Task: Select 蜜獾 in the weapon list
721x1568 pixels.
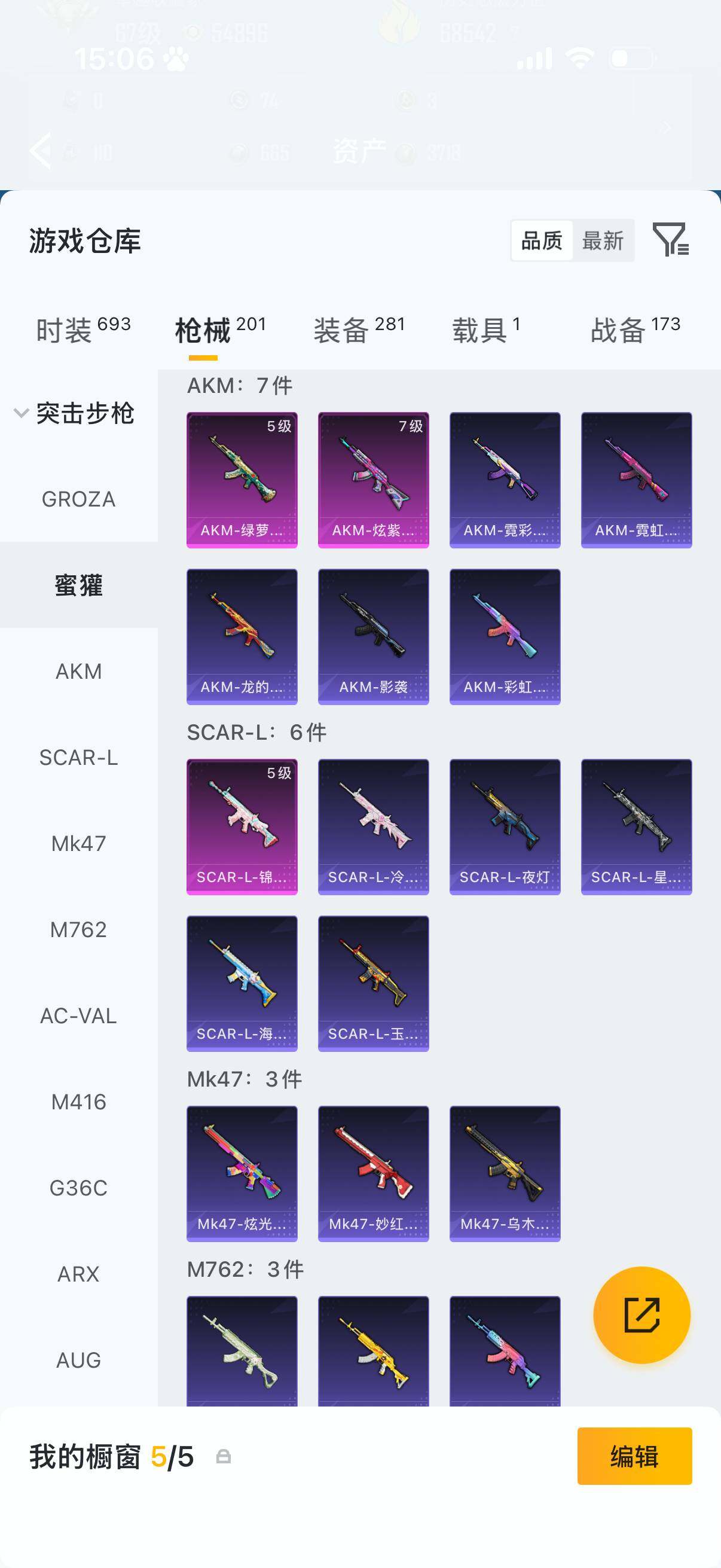Action: pos(78,585)
